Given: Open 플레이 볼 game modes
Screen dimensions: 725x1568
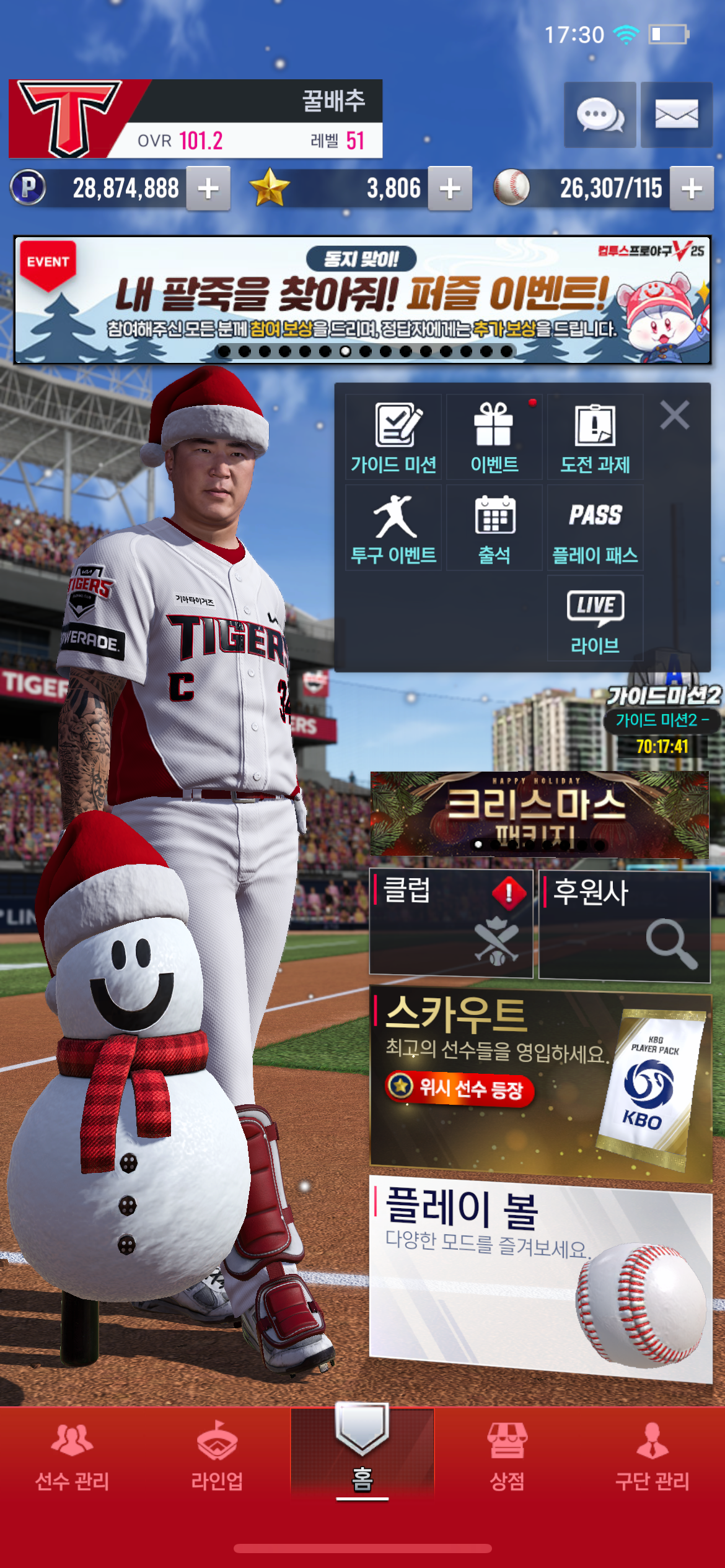Looking at the screenshot, I should pos(540,1276).
